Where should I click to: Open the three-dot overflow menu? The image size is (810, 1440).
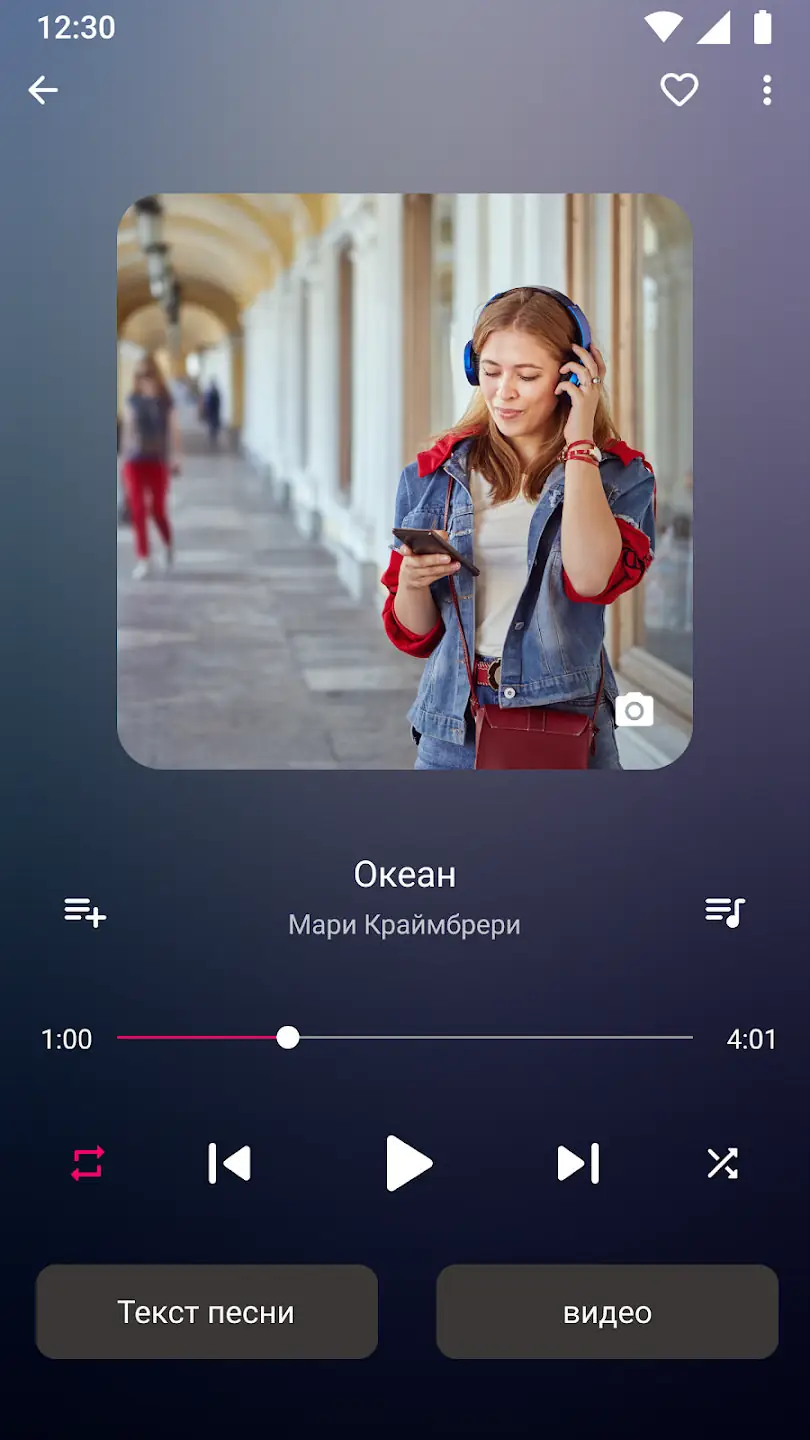point(767,91)
